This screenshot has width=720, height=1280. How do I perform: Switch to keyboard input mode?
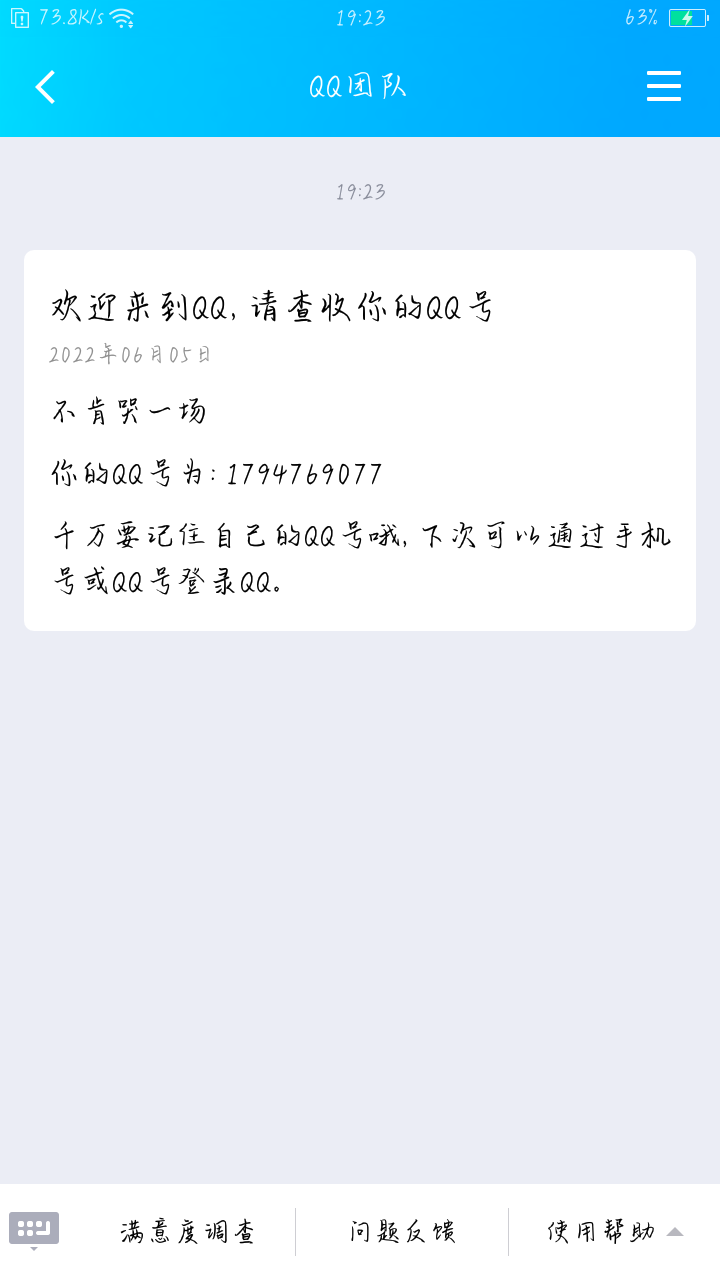tap(34, 1230)
